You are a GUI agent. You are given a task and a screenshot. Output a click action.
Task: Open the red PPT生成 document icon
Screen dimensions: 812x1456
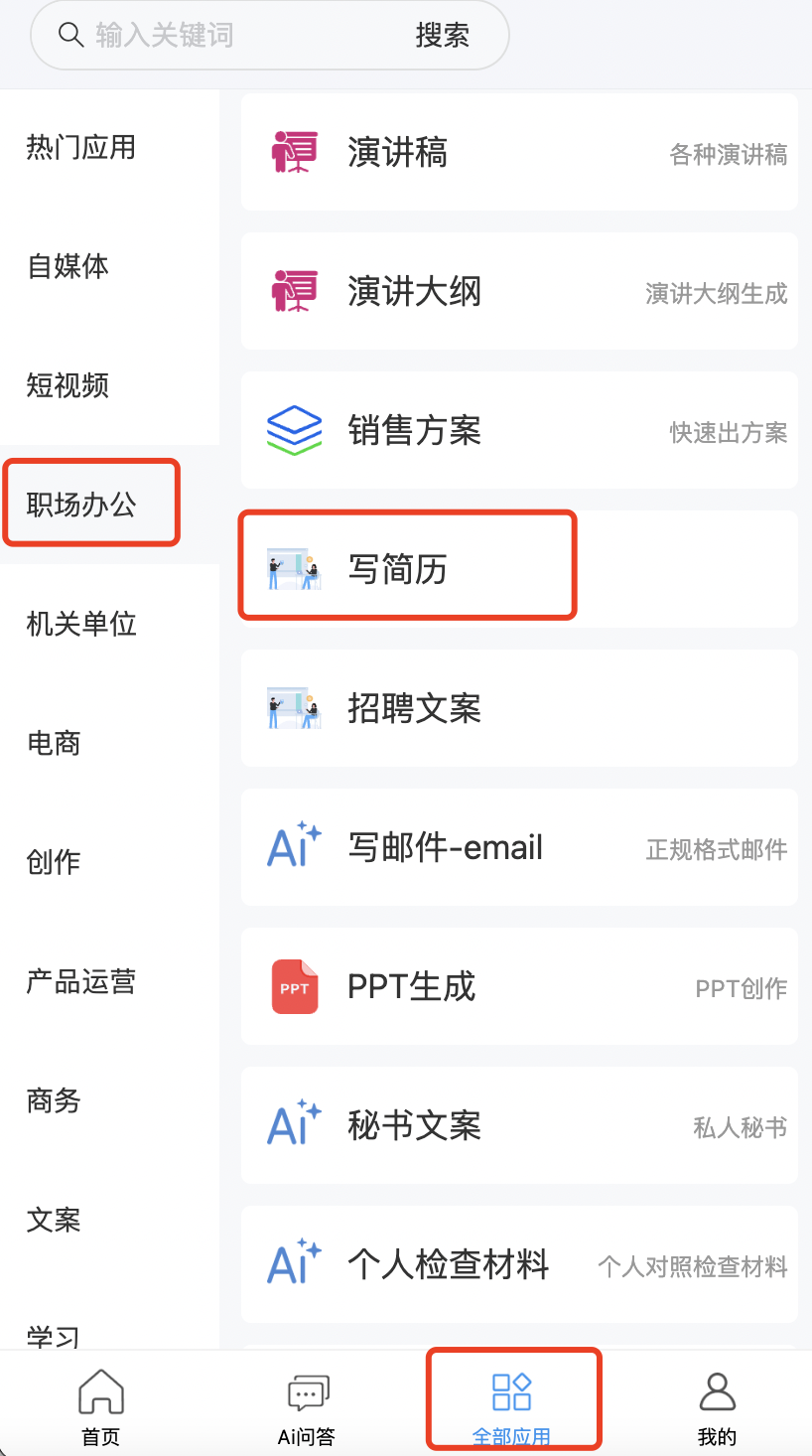point(293,985)
